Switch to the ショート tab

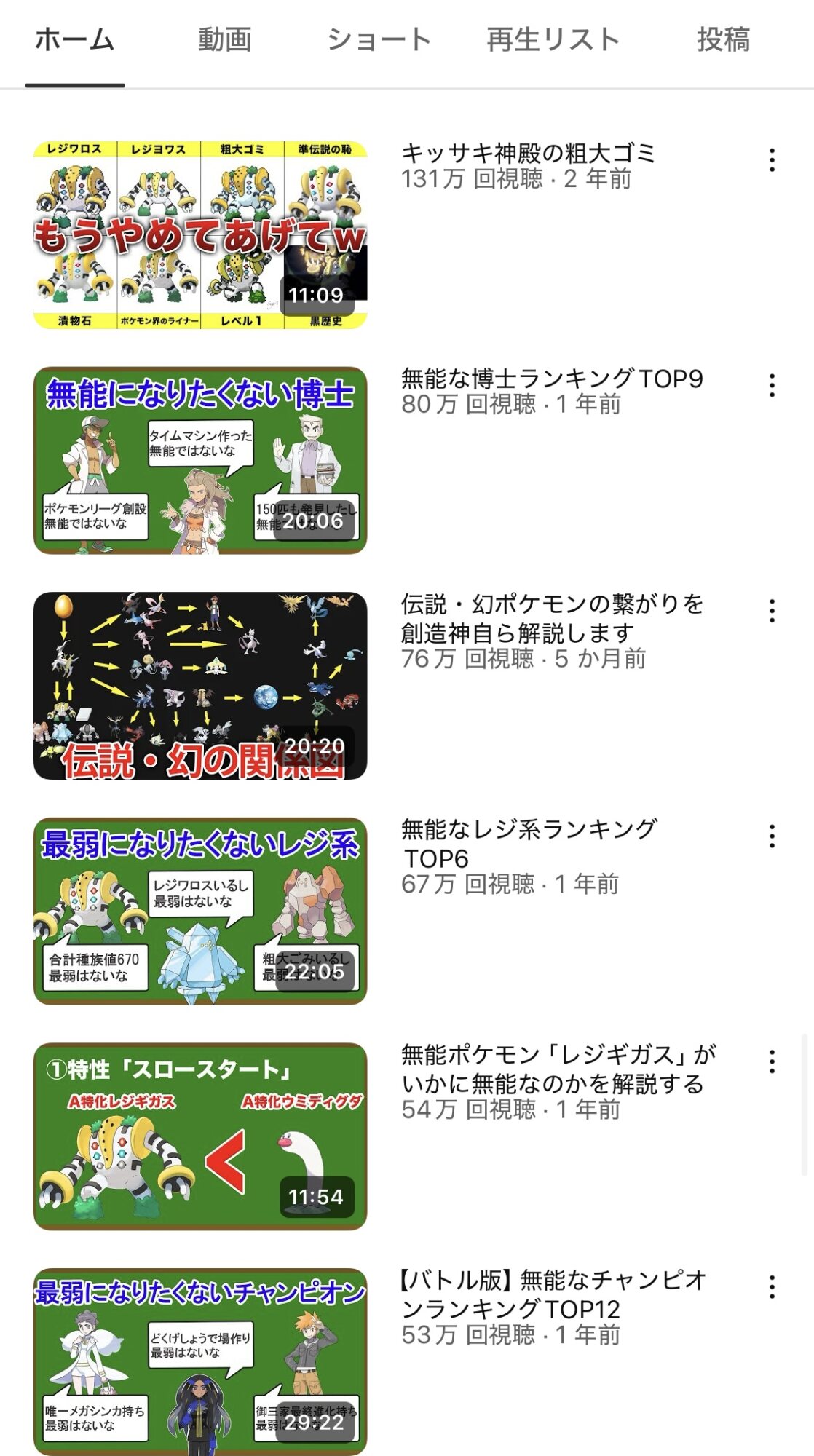point(379,40)
